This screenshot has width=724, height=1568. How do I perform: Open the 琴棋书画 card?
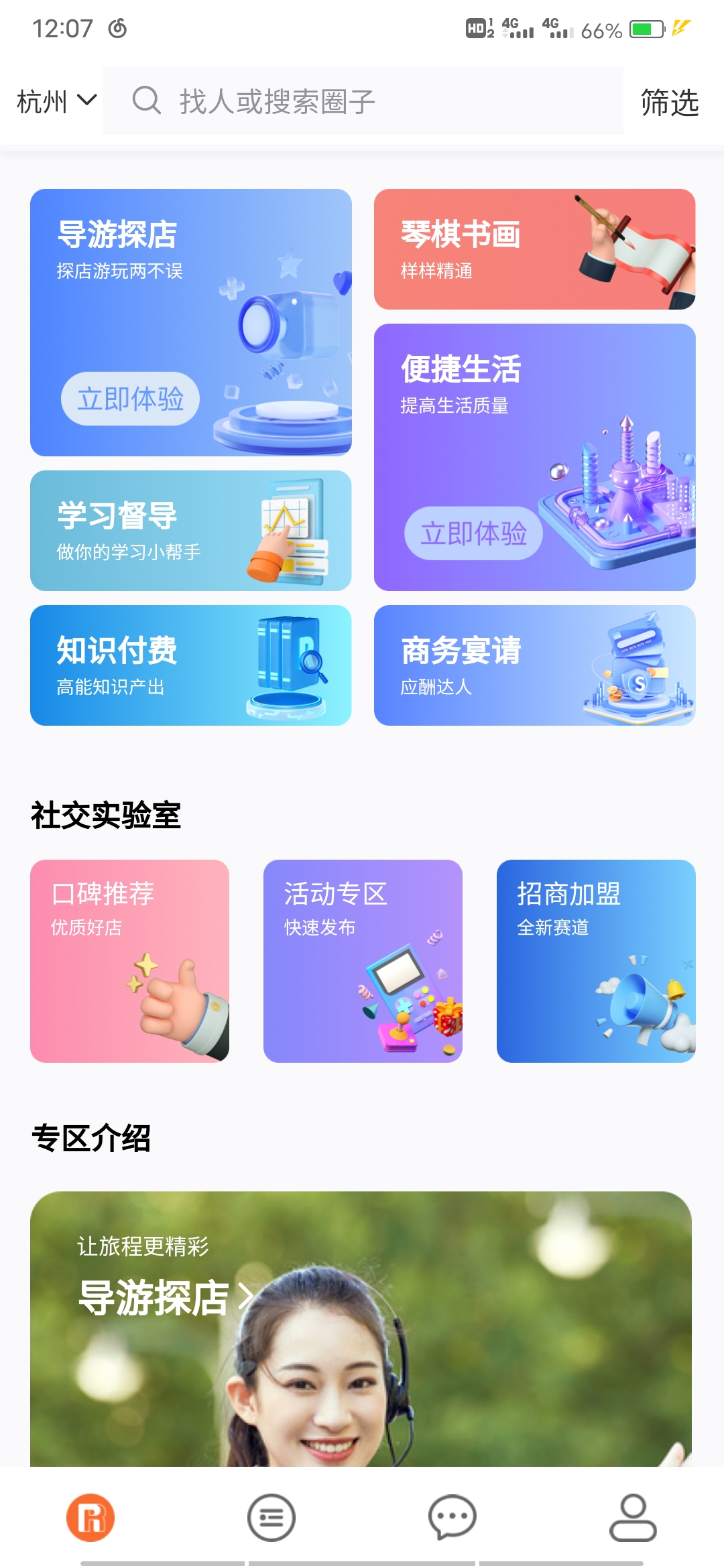click(x=534, y=249)
